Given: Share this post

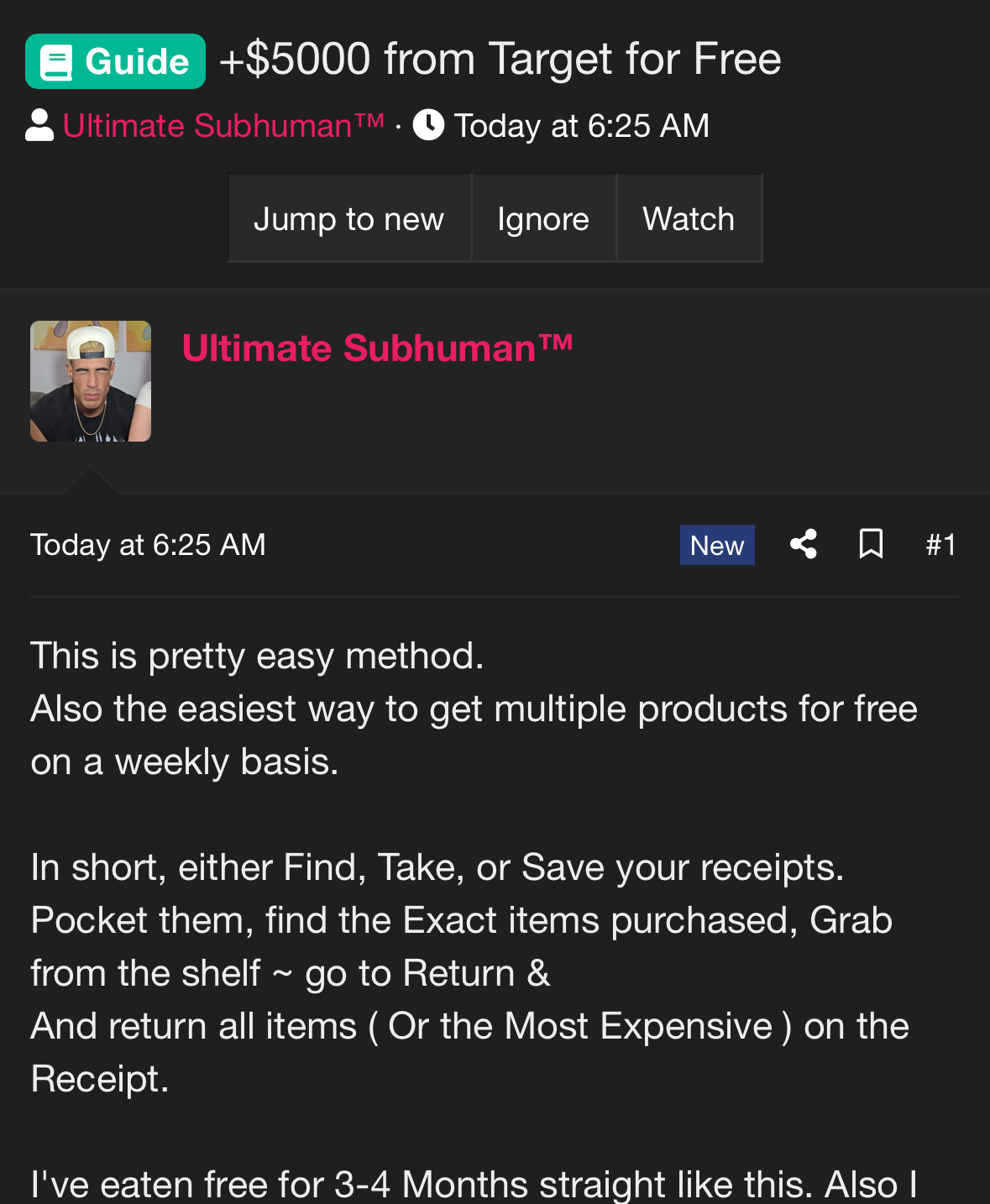Looking at the screenshot, I should (x=804, y=544).
